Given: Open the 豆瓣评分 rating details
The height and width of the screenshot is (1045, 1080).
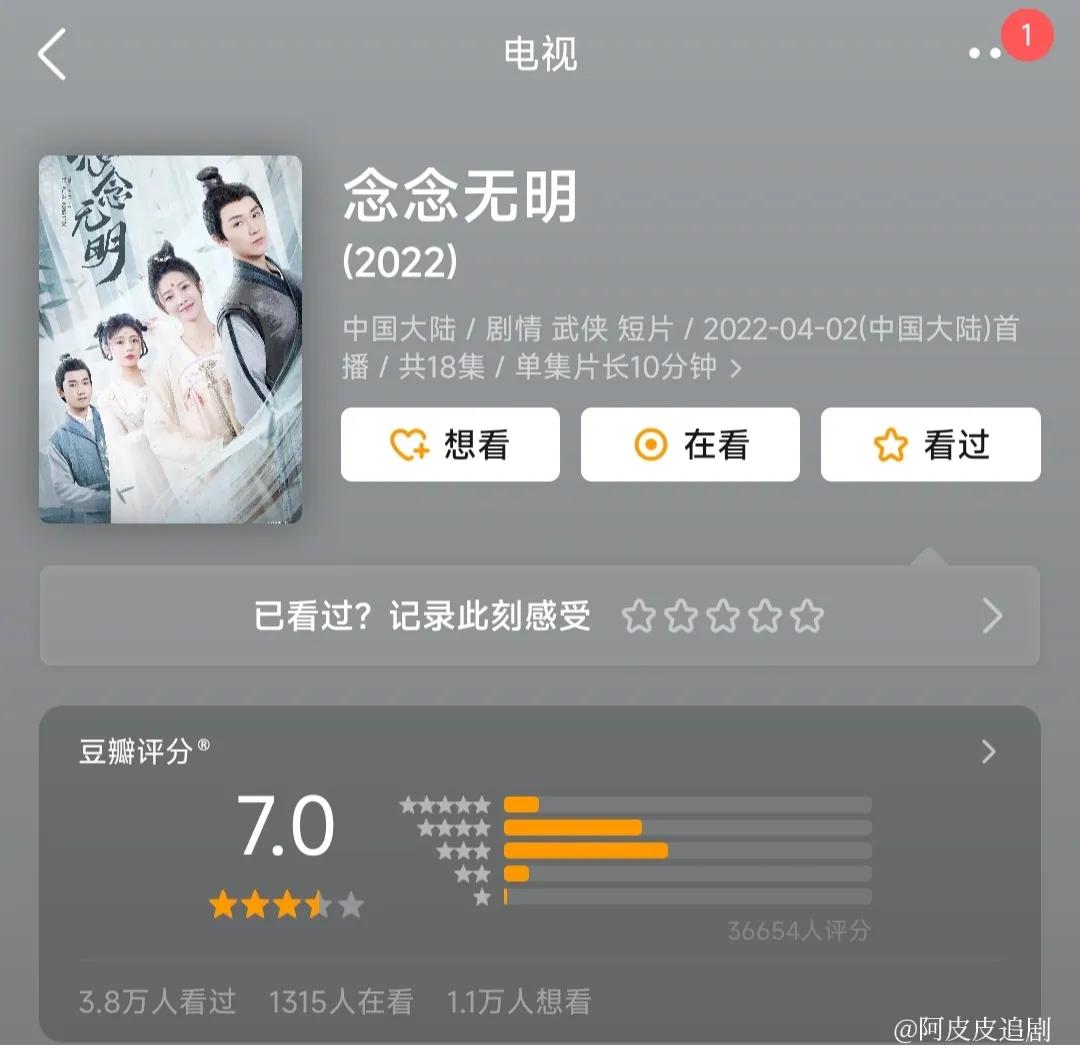Looking at the screenshot, I should (x=988, y=752).
